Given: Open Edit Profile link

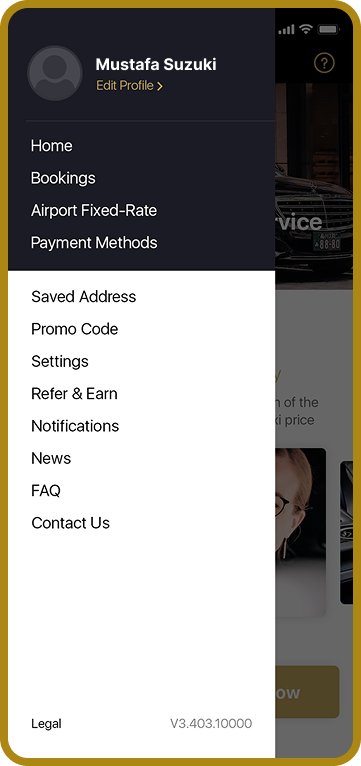Looking at the screenshot, I should click(129, 86).
